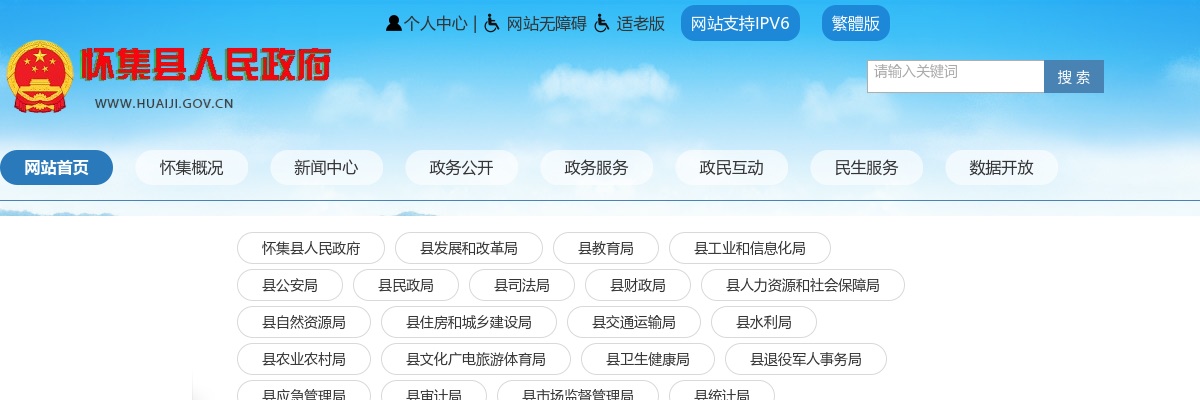The width and height of the screenshot is (1200, 400).
Task: Open 政民互动 interaction tab
Action: pos(731,168)
